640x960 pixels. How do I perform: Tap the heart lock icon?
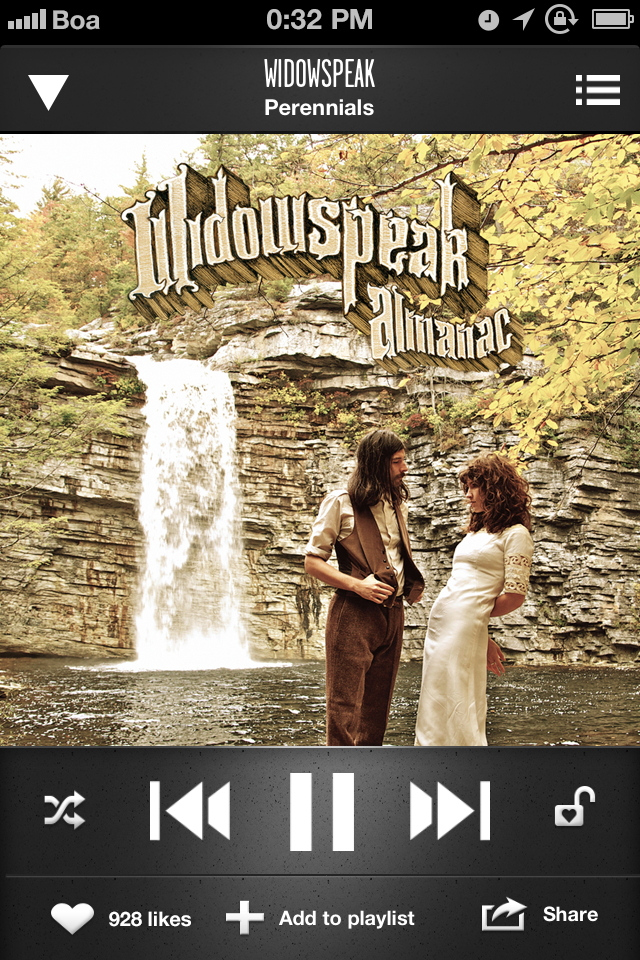pos(575,808)
